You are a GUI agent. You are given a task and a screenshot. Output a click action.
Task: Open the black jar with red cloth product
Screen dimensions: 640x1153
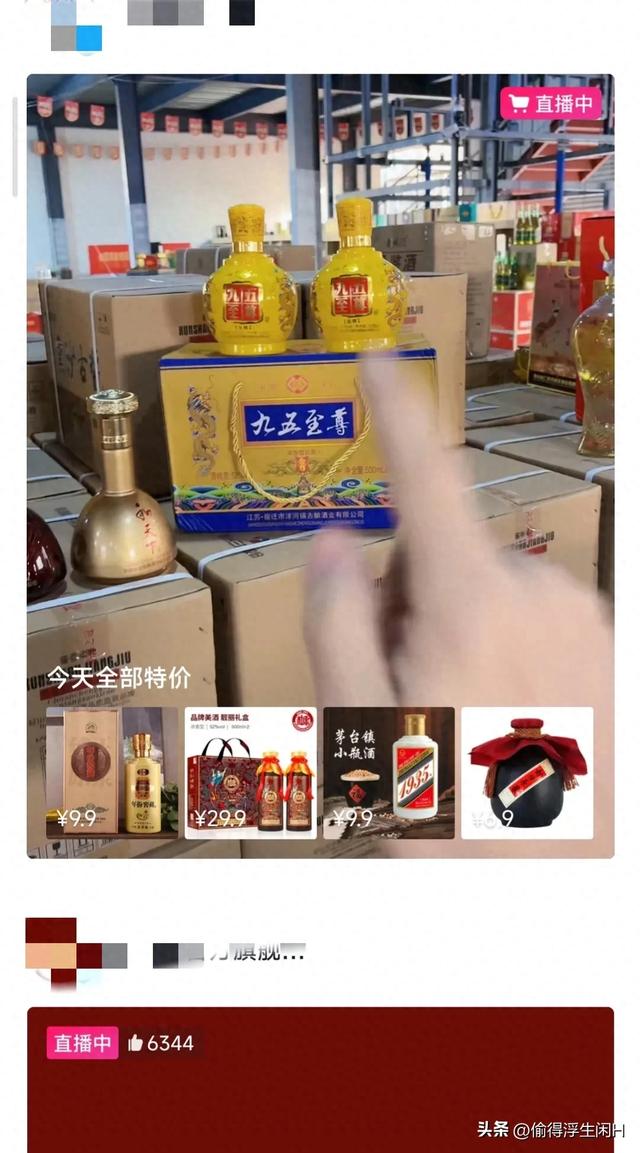(526, 773)
